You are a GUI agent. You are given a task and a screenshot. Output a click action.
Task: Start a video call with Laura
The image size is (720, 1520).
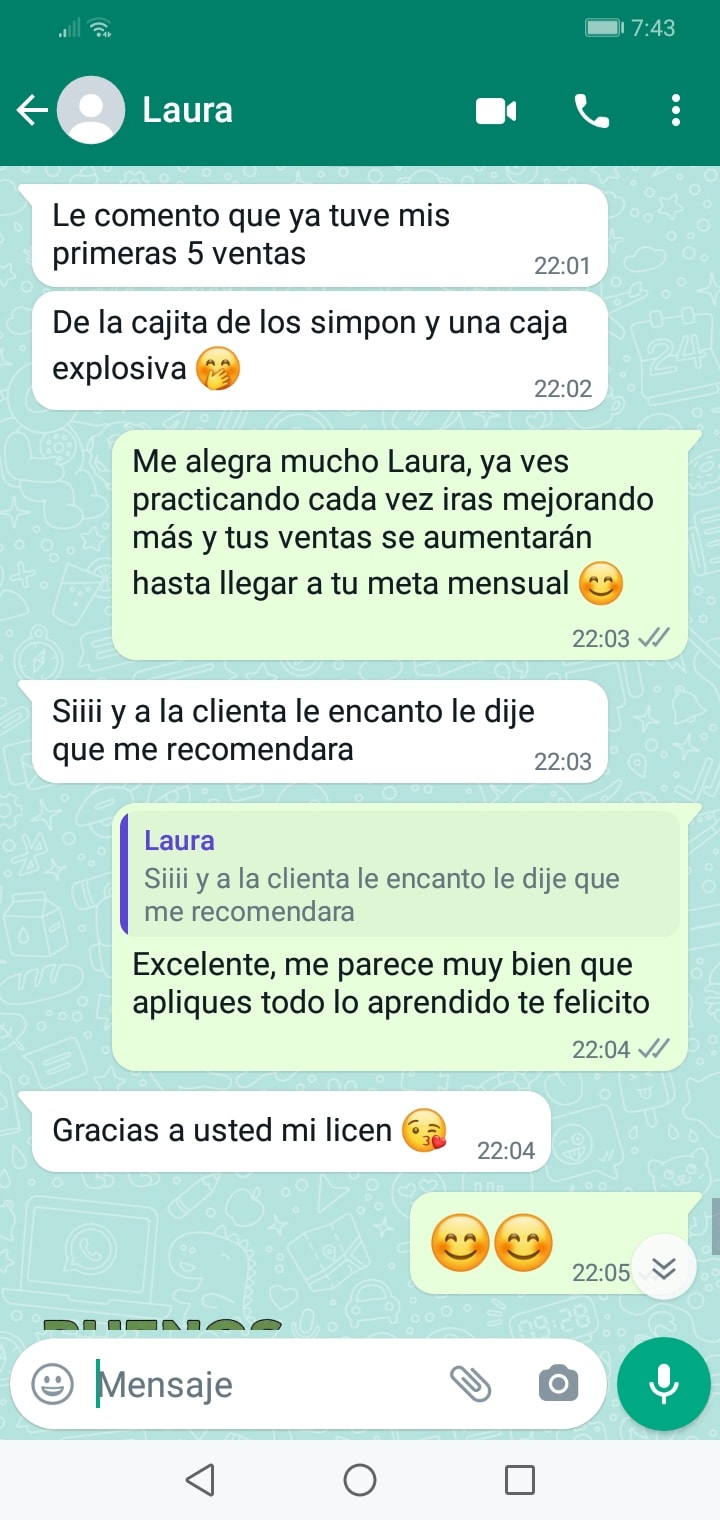pos(496,111)
